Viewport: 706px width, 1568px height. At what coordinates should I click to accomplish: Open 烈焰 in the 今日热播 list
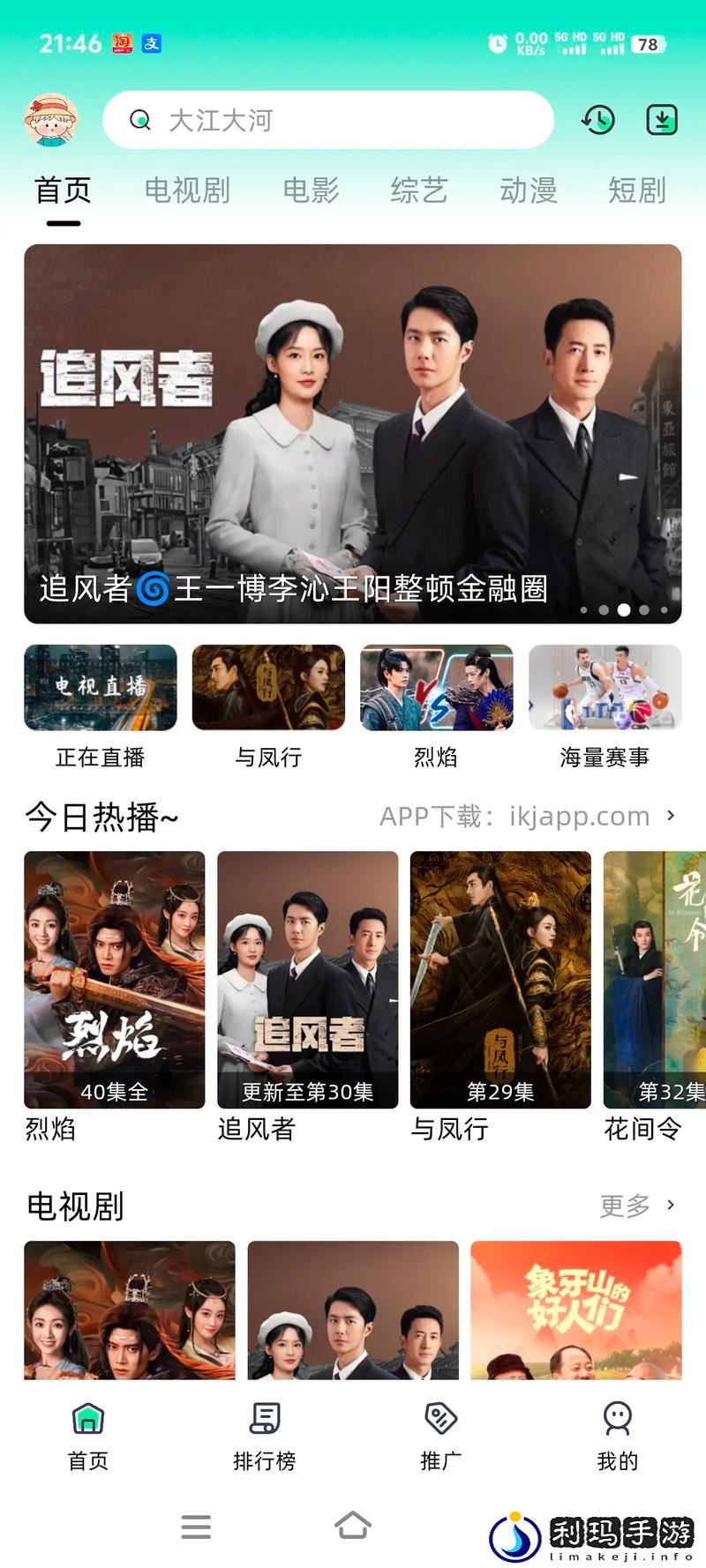115,997
